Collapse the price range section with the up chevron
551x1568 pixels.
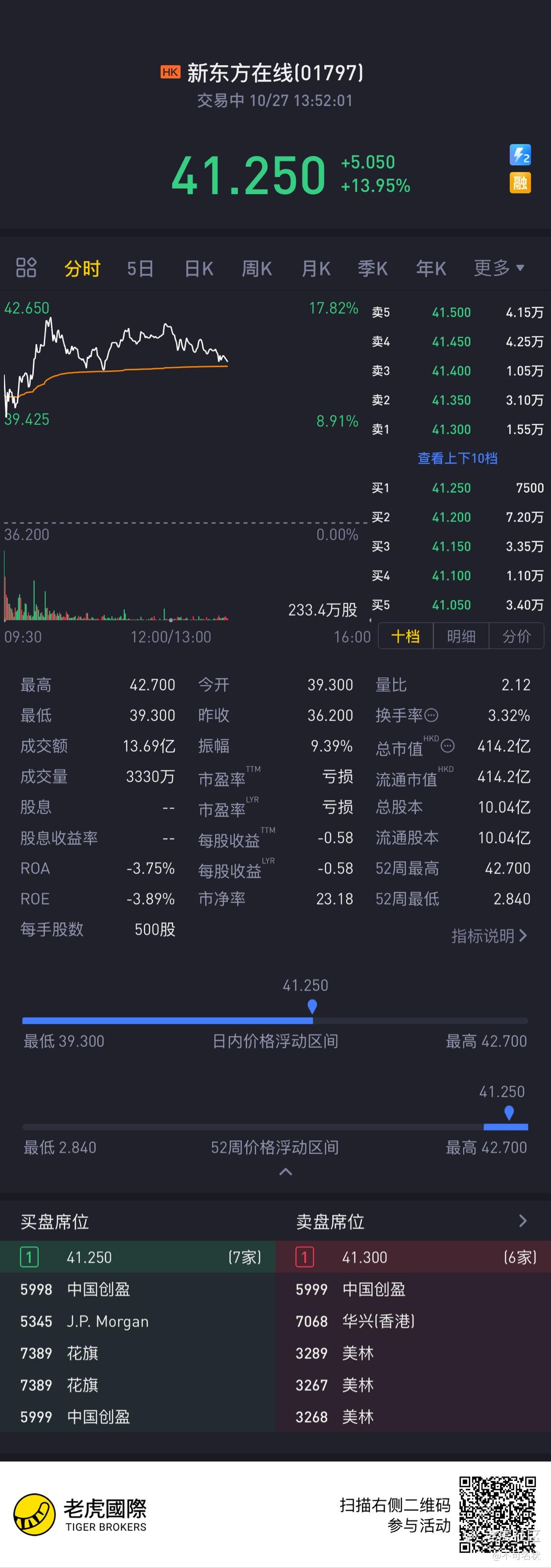pyautogui.click(x=285, y=1172)
